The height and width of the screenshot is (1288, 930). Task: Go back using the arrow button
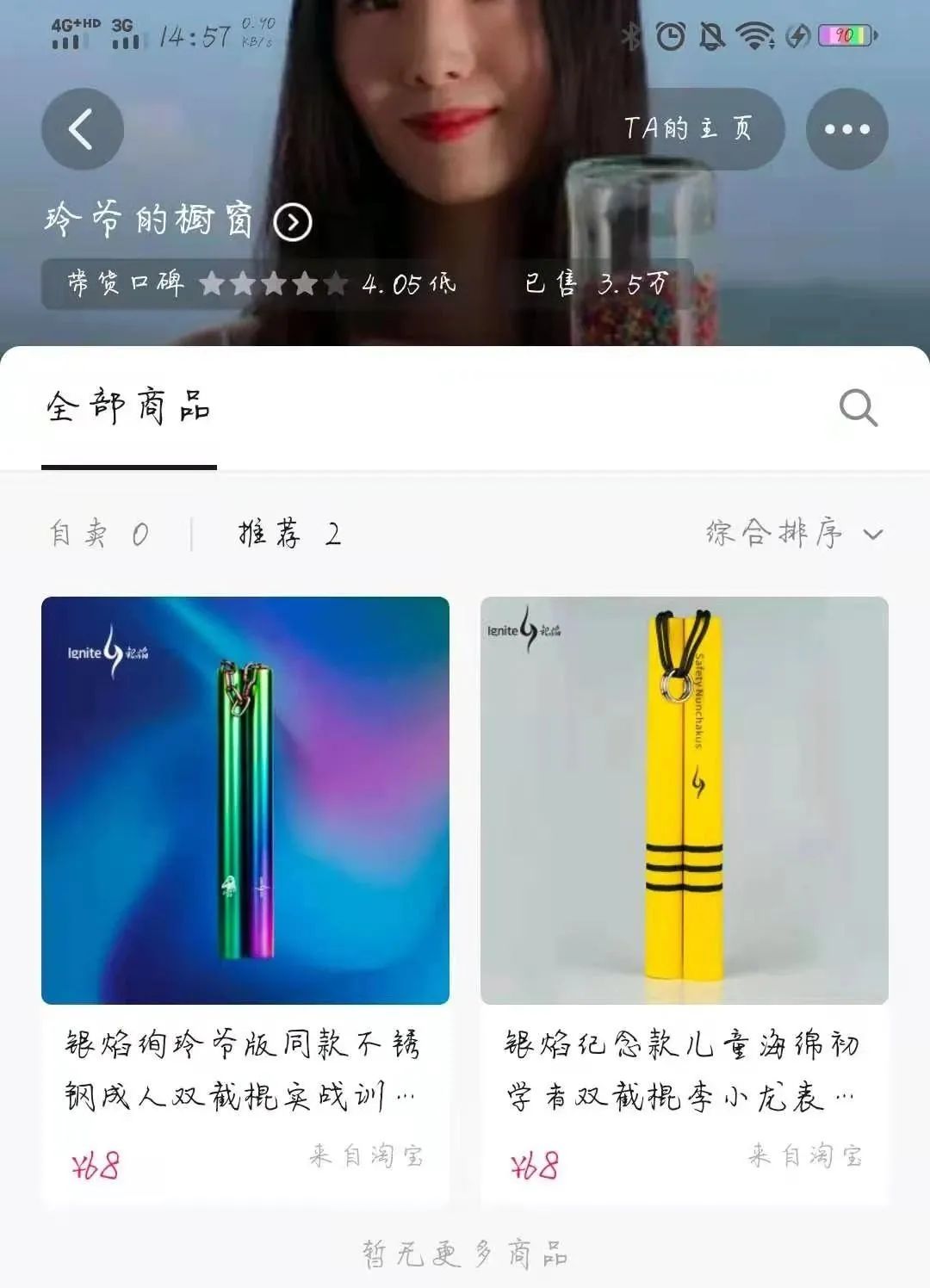click(x=82, y=129)
